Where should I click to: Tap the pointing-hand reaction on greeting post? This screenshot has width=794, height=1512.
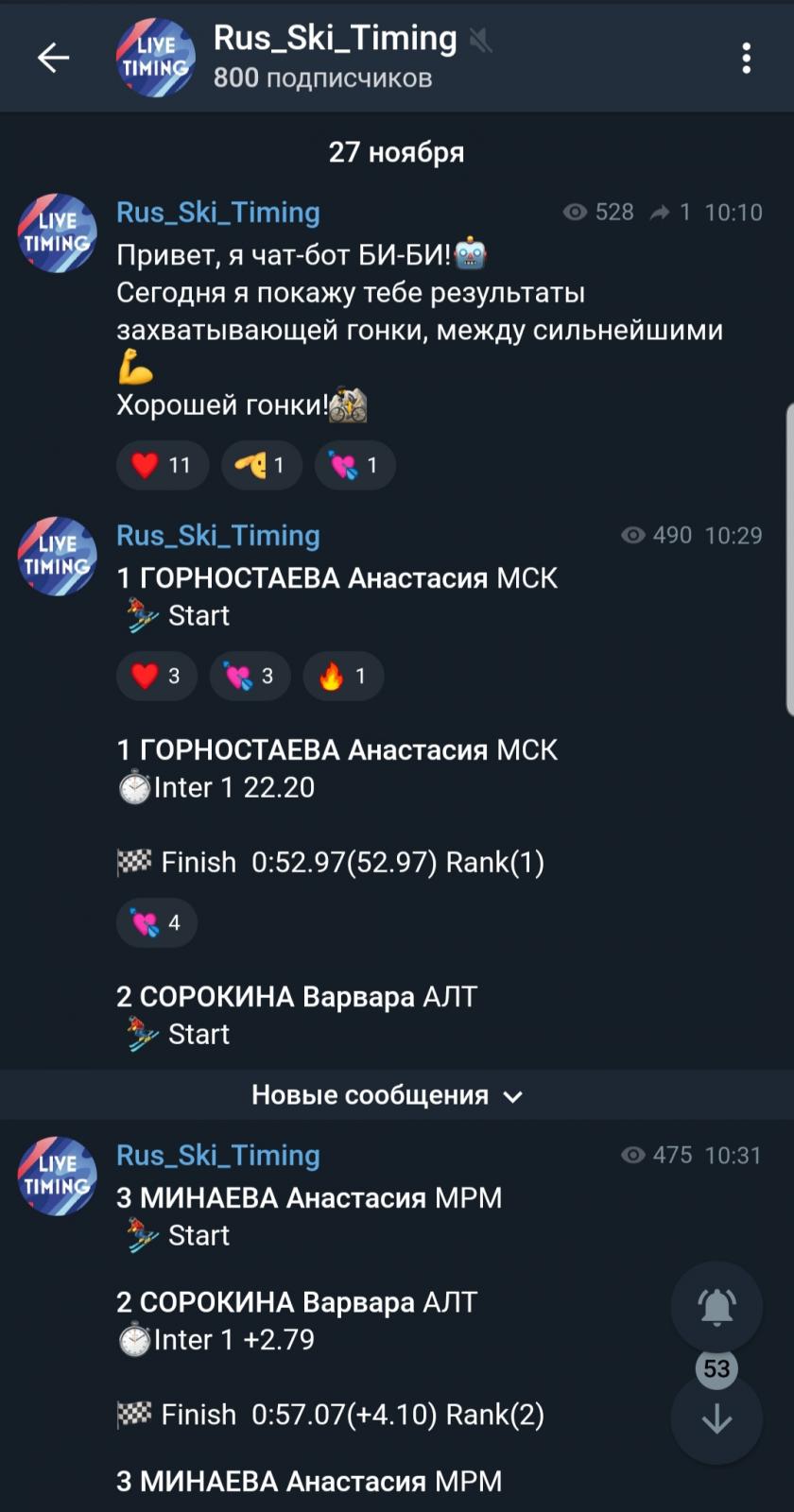pyautogui.click(x=261, y=465)
